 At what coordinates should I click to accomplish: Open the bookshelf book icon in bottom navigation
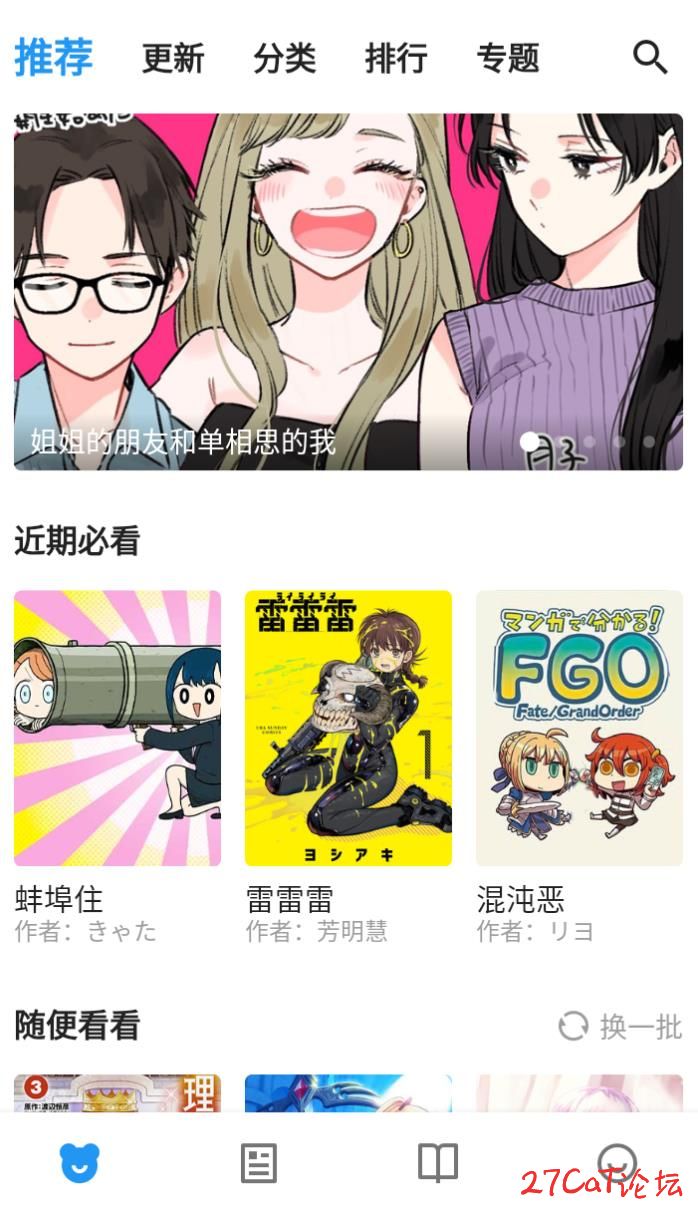[438, 1163]
